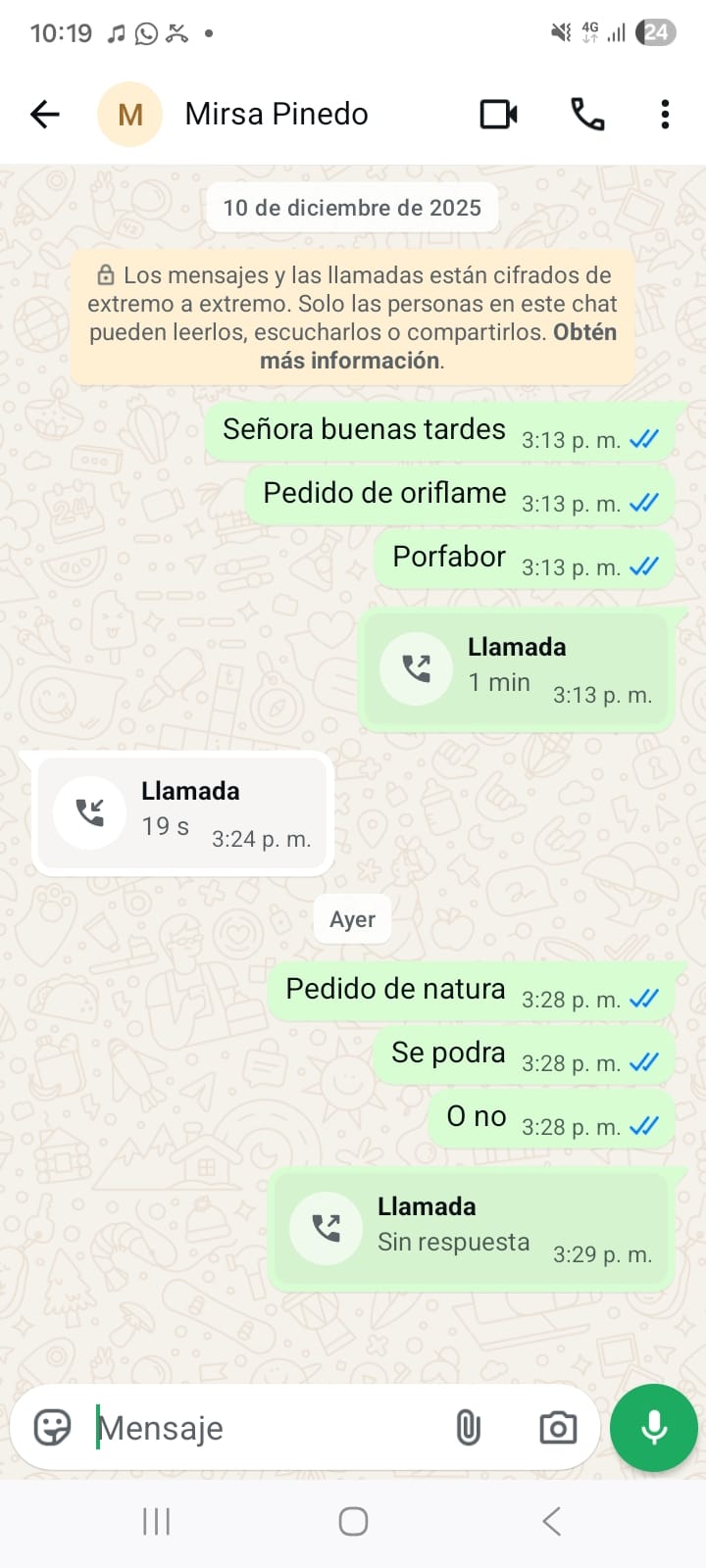The height and width of the screenshot is (1568, 706).
Task: Start a voice call with Mirsa Pinedo
Action: (587, 115)
